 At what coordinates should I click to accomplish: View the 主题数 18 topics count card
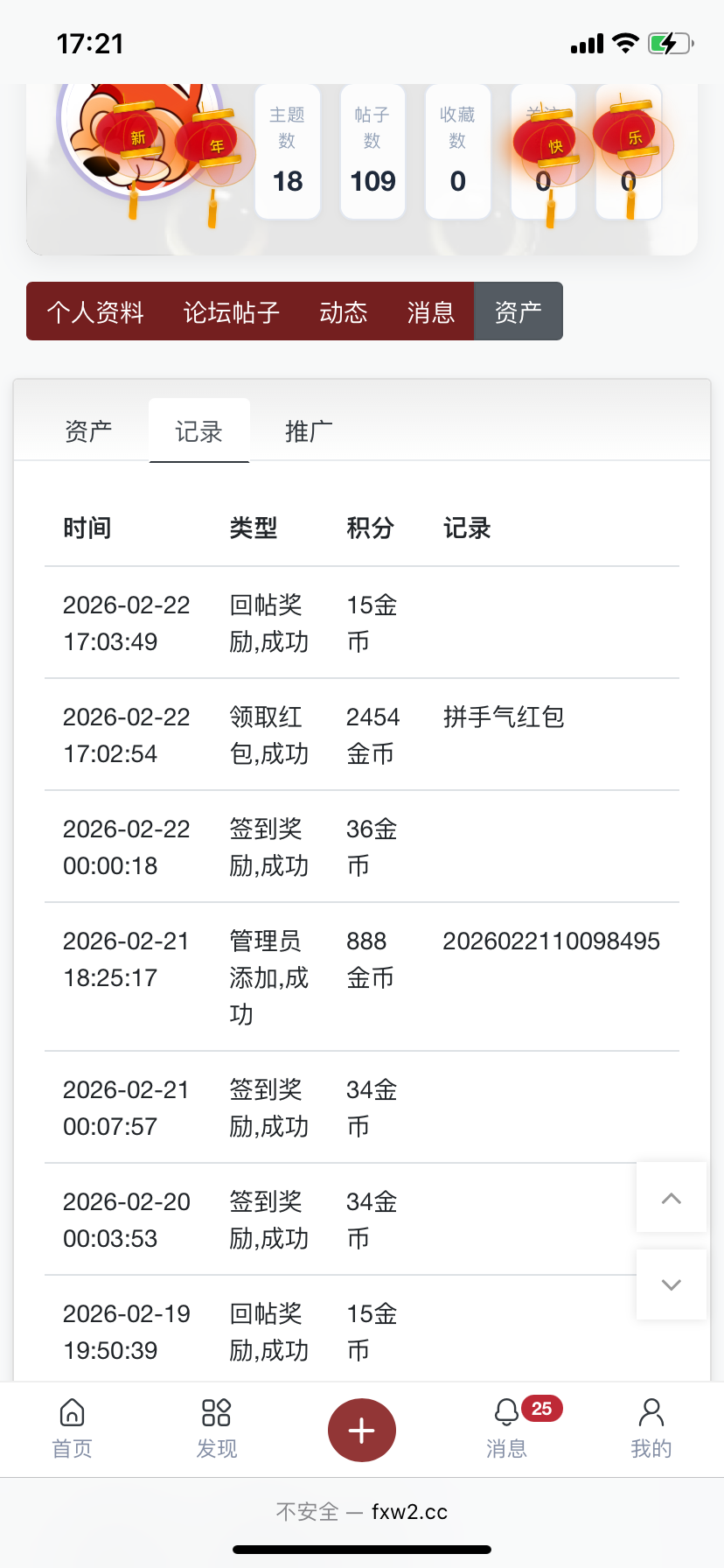tap(288, 151)
